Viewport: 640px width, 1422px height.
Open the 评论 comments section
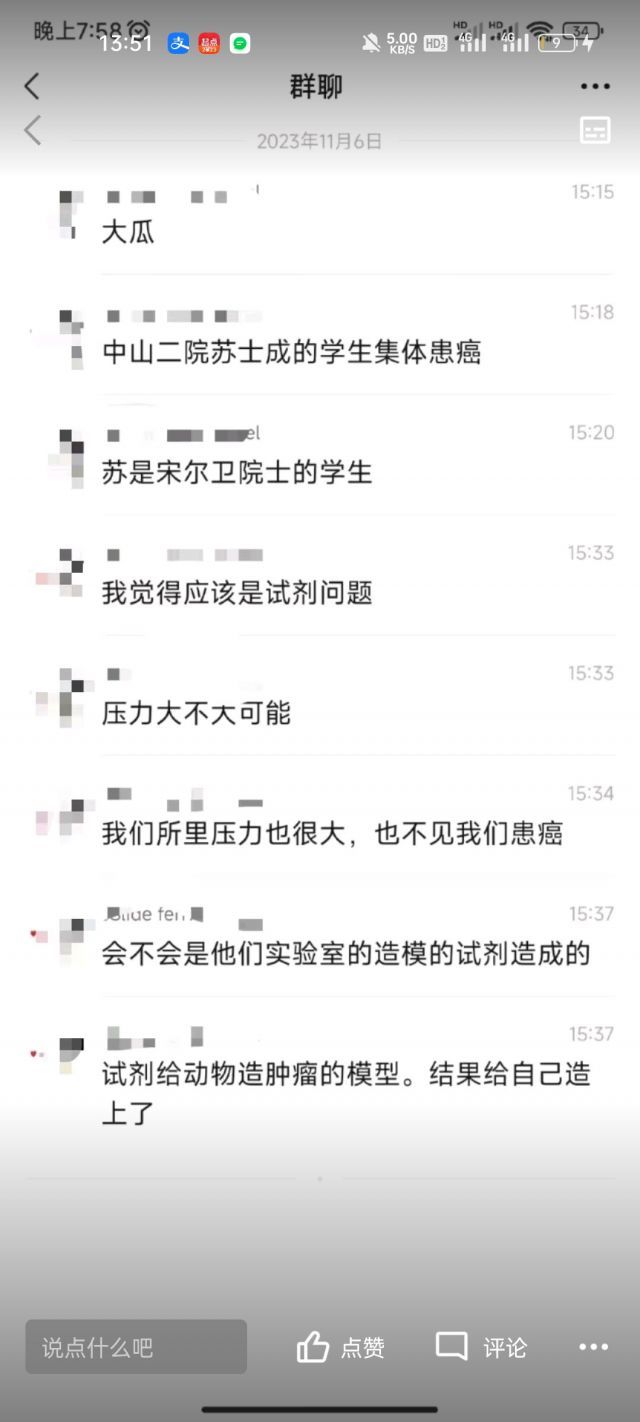[x=481, y=1347]
